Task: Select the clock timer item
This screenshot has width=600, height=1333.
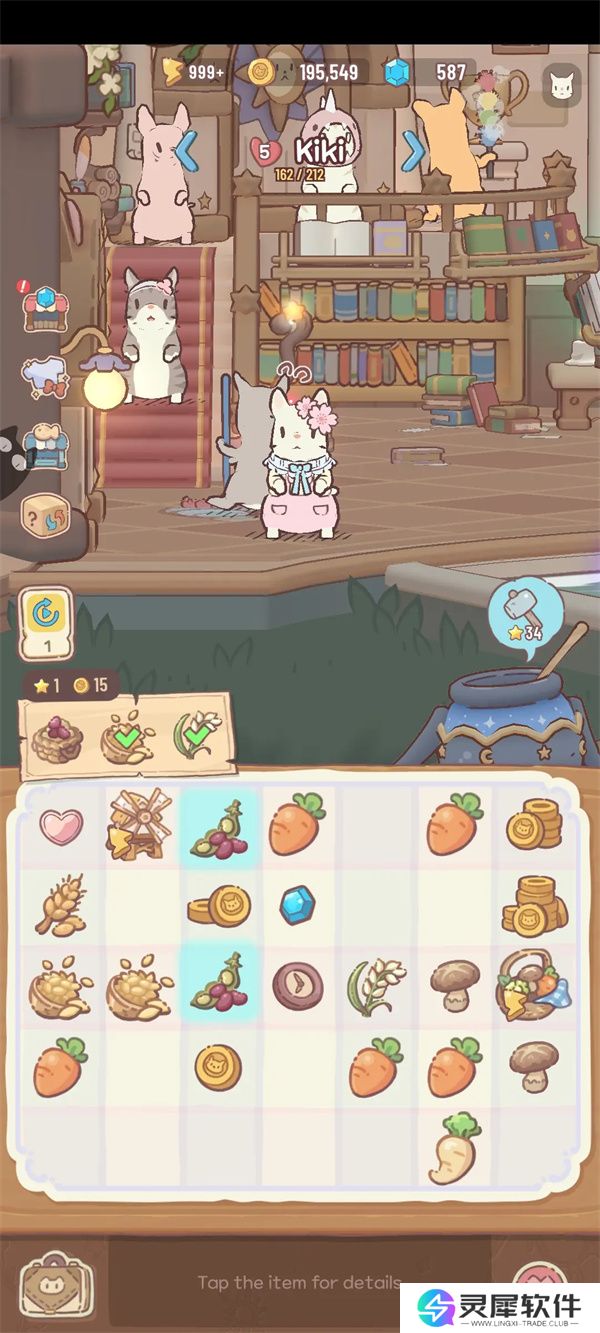Action: [x=296, y=983]
